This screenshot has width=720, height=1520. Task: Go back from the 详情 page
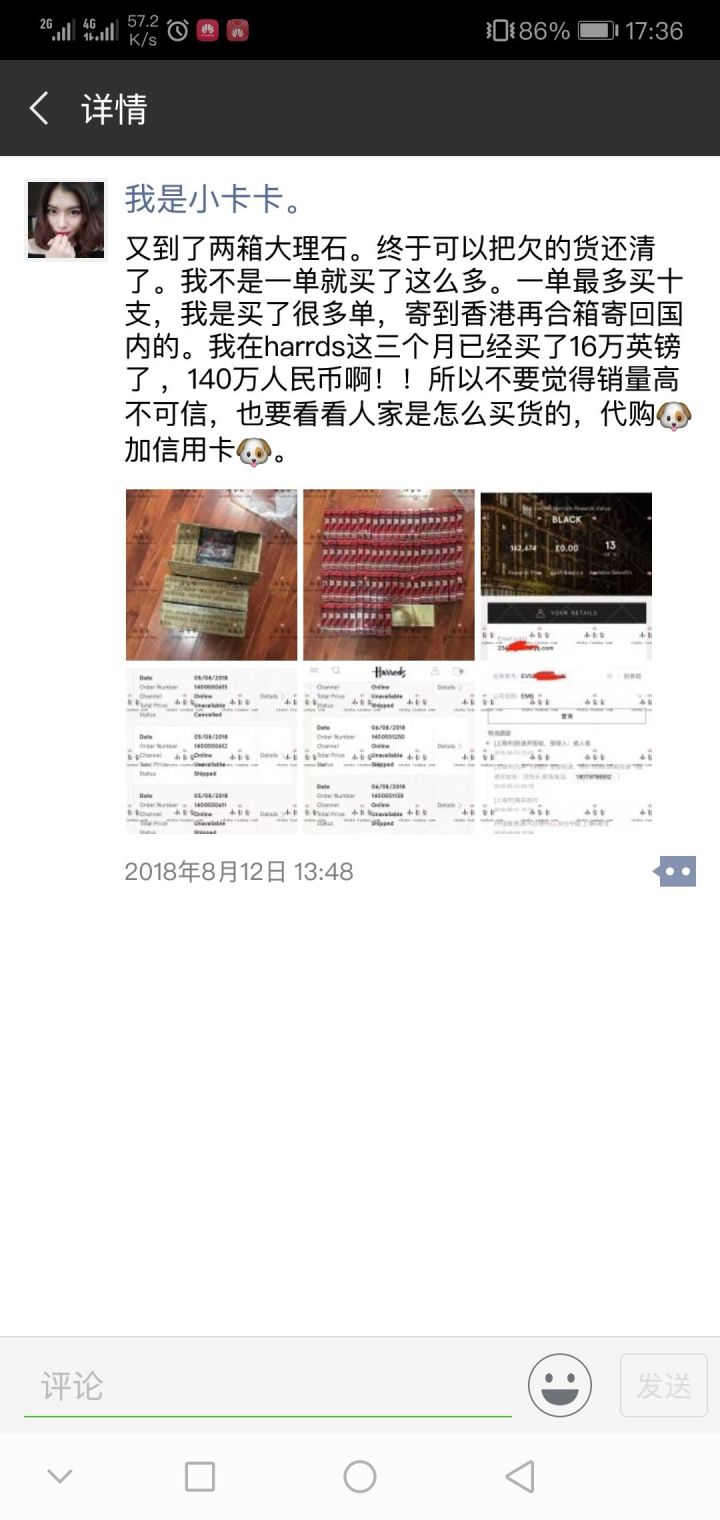tap(40, 108)
